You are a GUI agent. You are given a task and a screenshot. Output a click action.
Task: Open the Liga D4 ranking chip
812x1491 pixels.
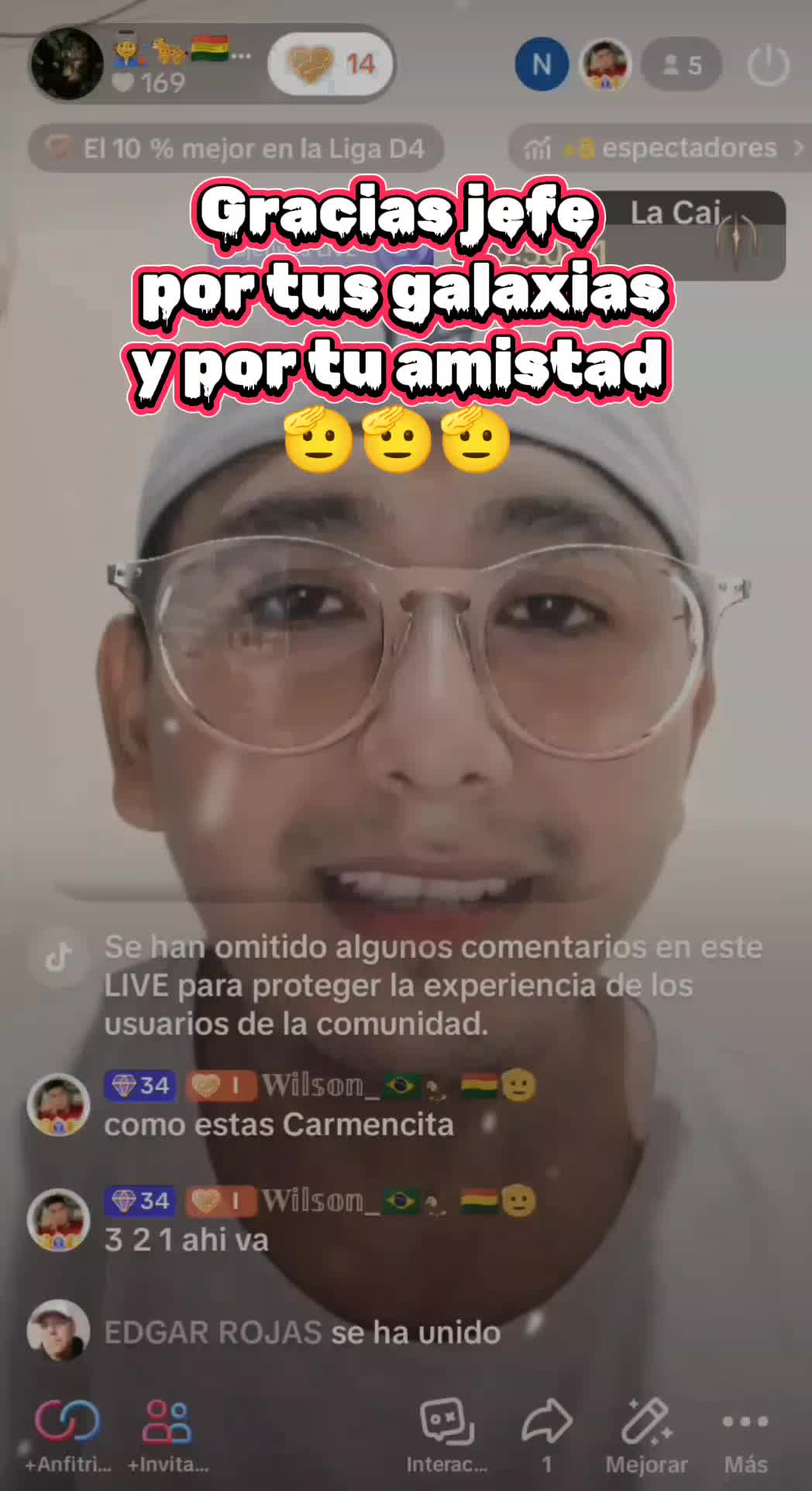(x=236, y=148)
